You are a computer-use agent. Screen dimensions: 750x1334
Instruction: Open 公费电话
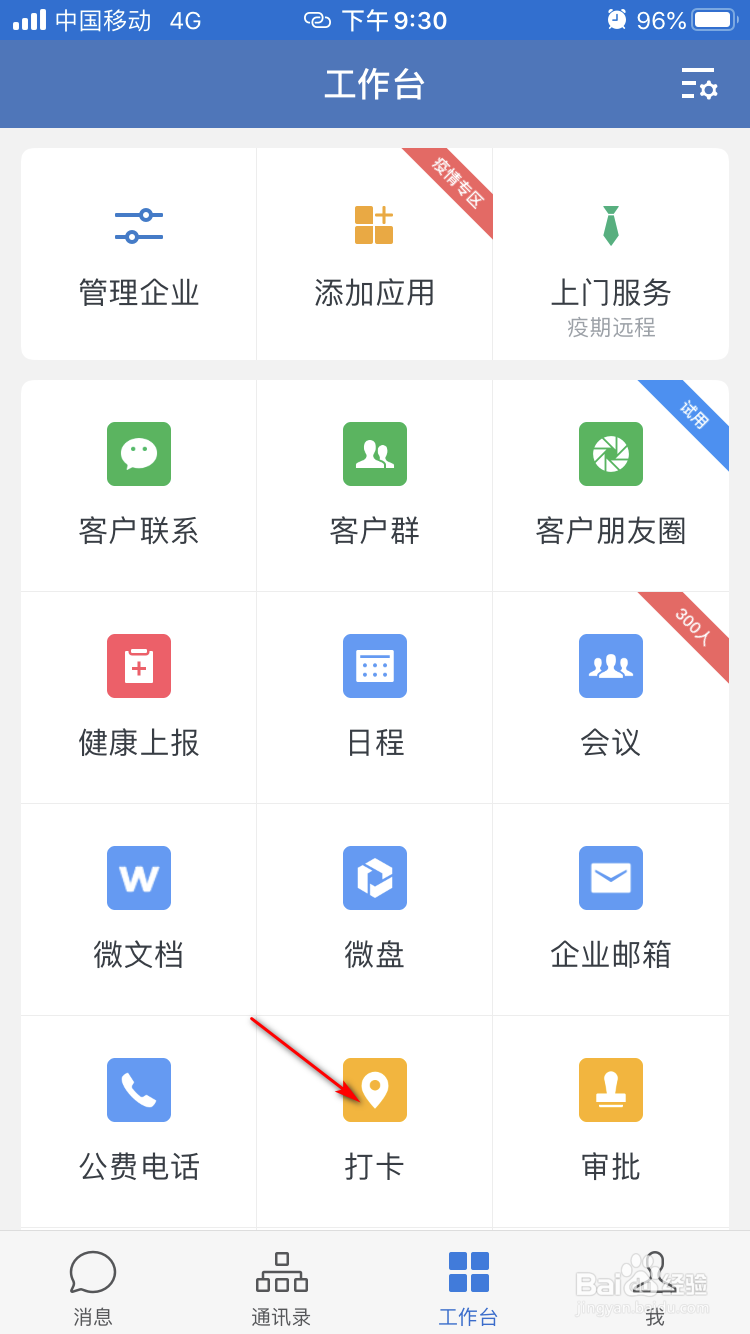pyautogui.click(x=139, y=1122)
